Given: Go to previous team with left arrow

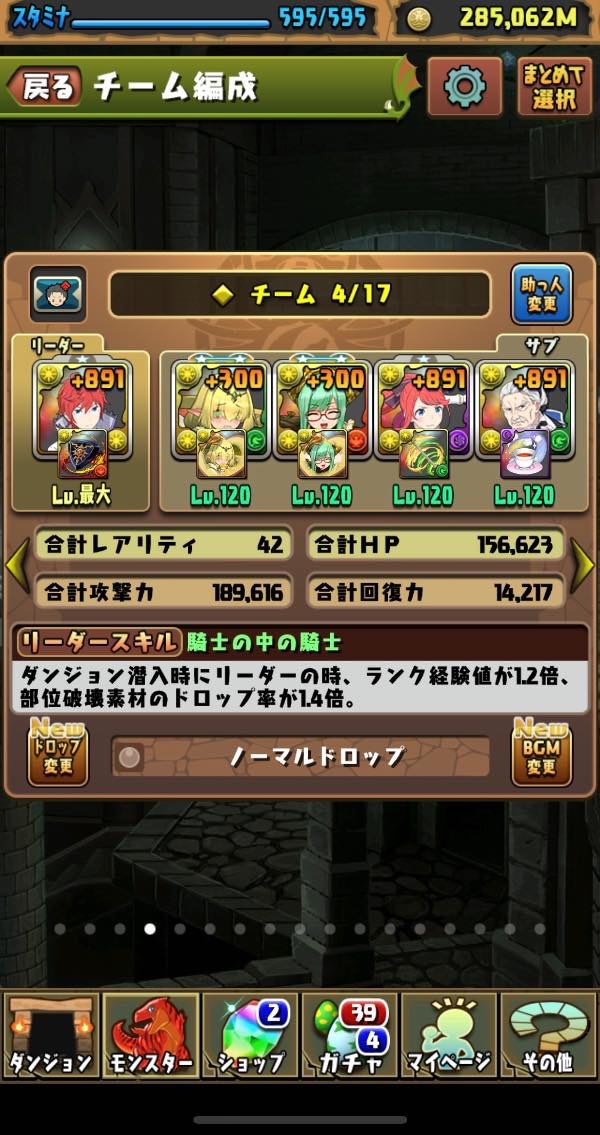Looking at the screenshot, I should [15, 567].
